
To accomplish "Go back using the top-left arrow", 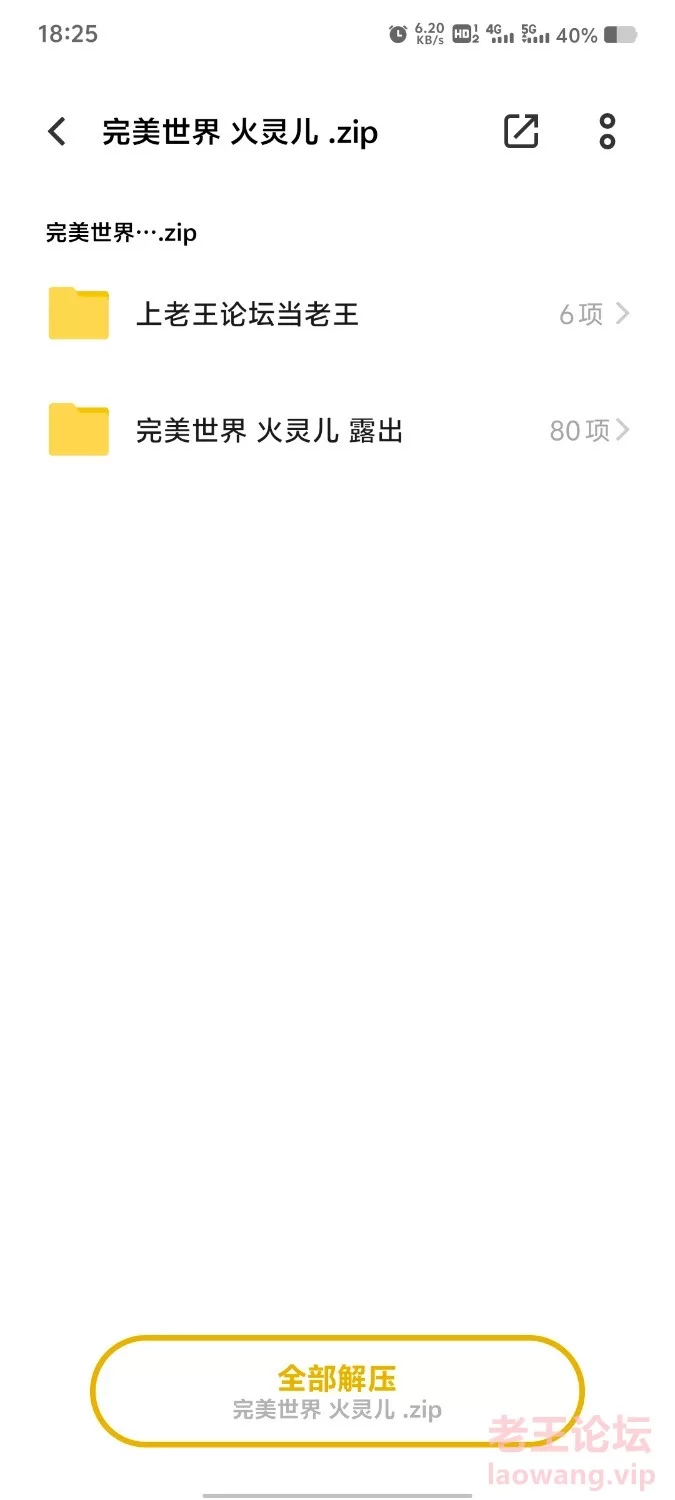I will click(x=57, y=132).
